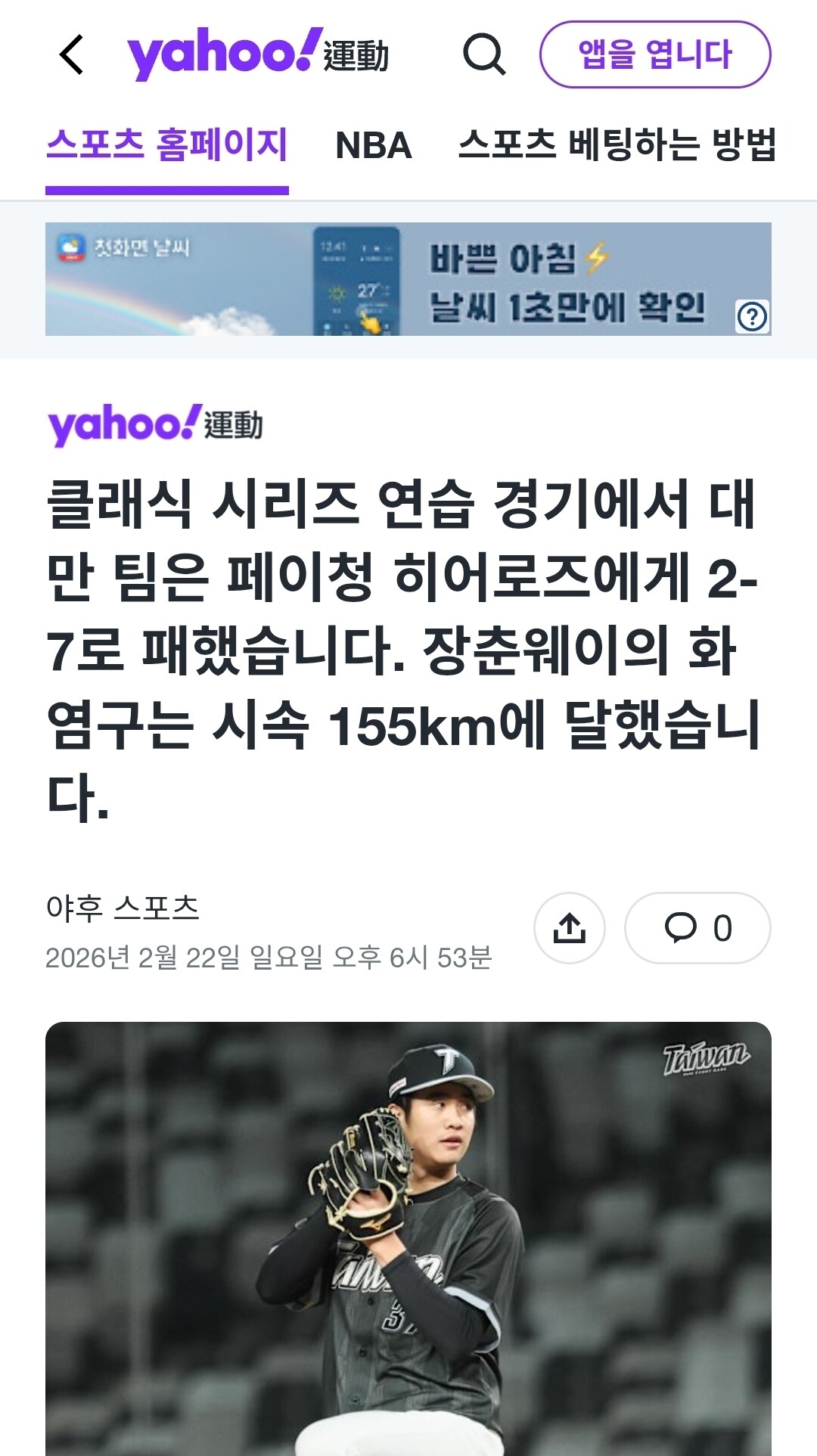The width and height of the screenshot is (817, 1456).
Task: Share this article
Action: [x=570, y=928]
